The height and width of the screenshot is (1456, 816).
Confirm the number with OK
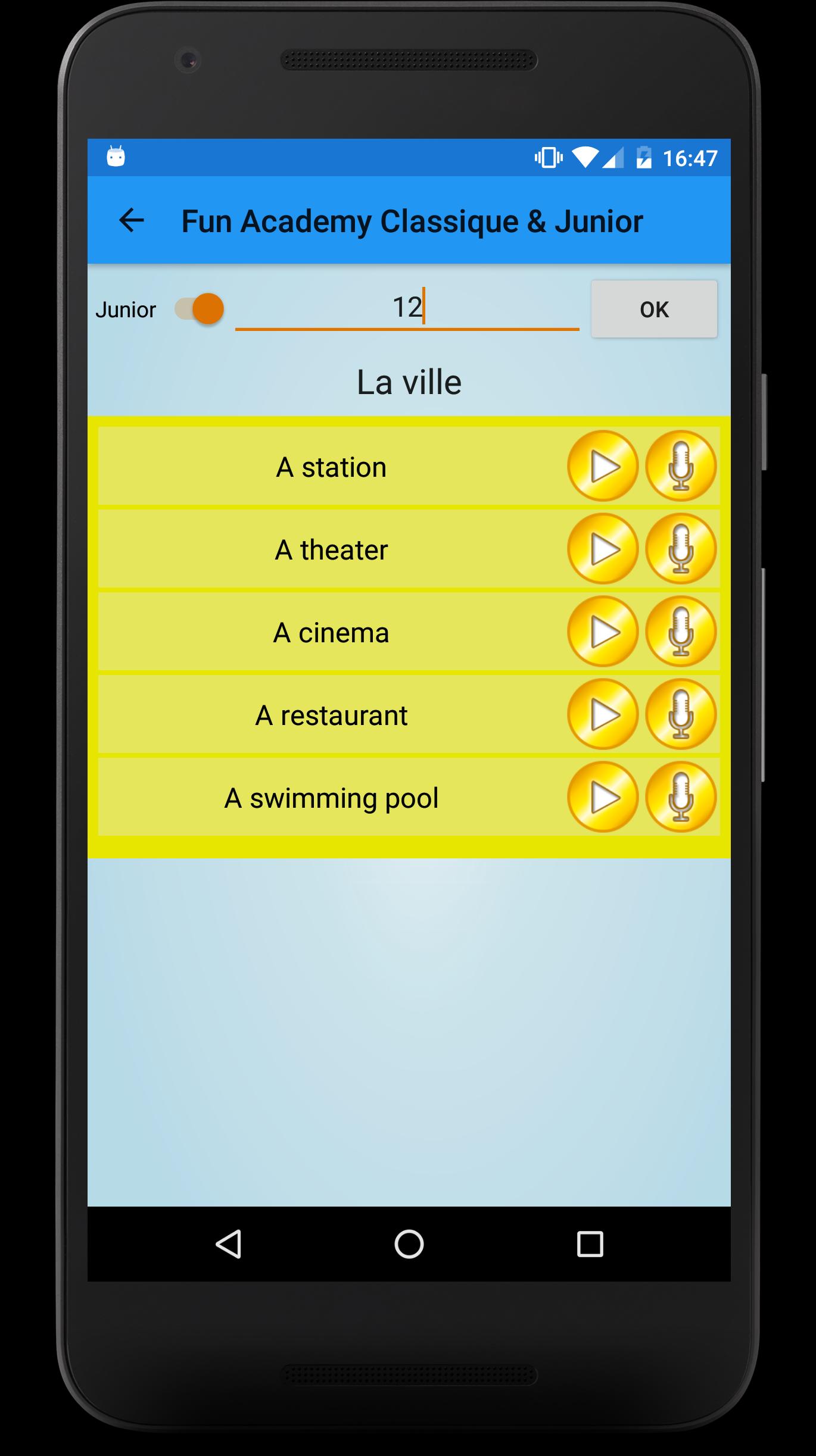tap(653, 309)
